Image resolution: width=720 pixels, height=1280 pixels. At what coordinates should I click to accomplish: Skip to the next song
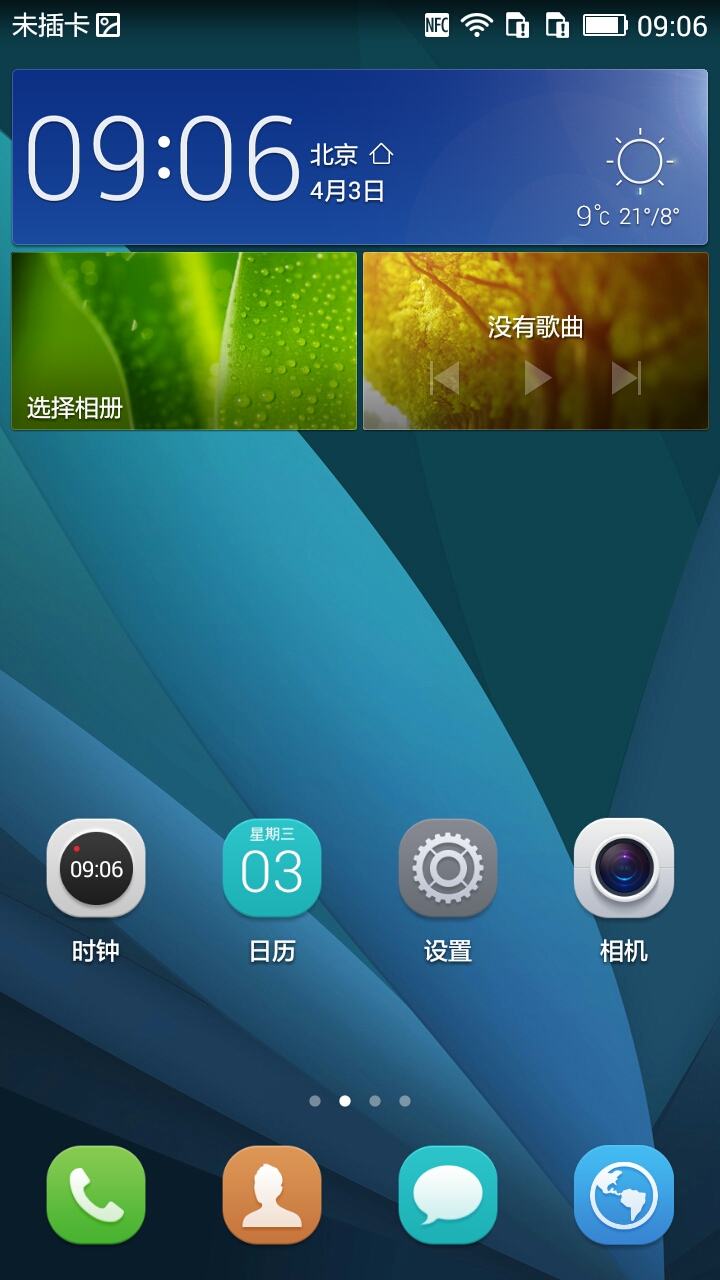pos(626,378)
